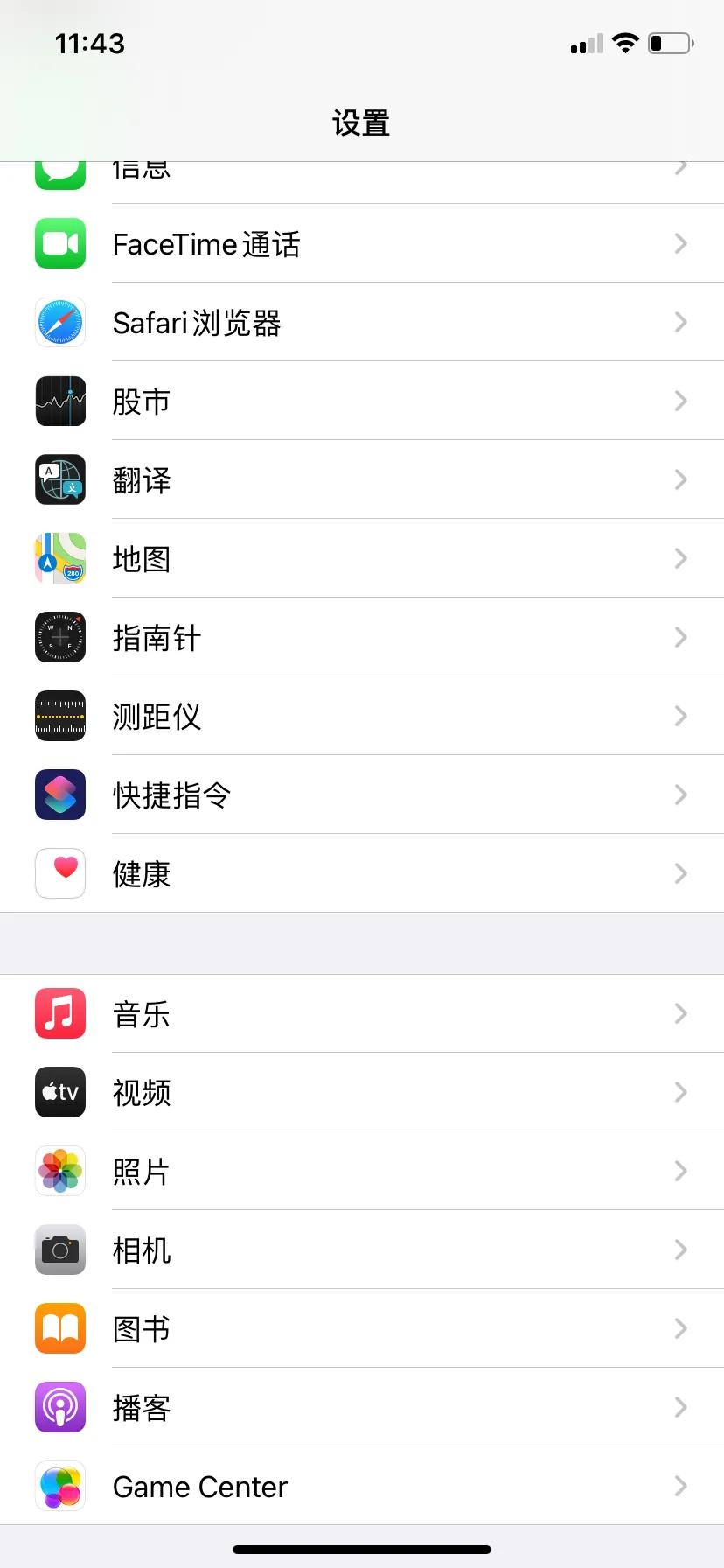The height and width of the screenshot is (1568, 724).
Task: Tap the 股市 stocks chart icon
Action: (59, 401)
